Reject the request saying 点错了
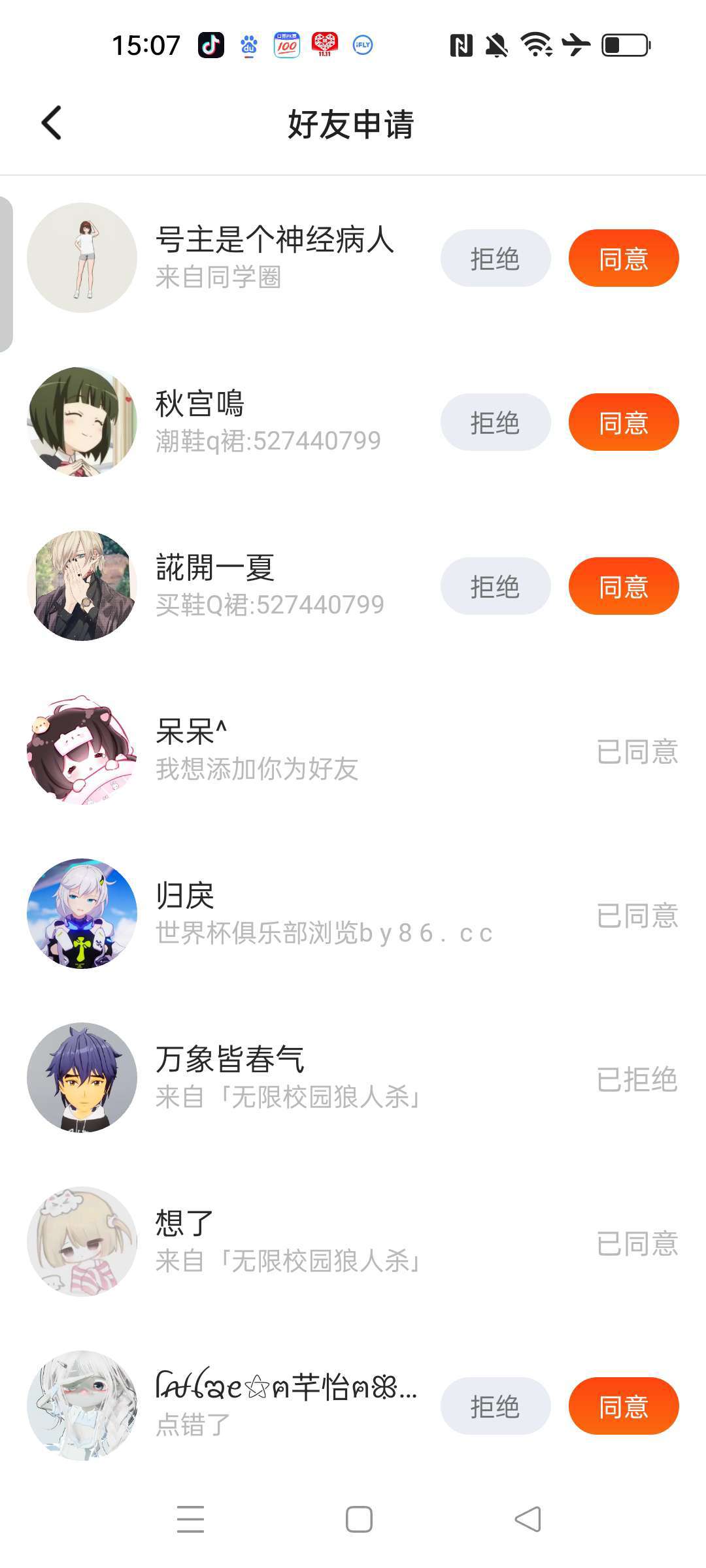The width and height of the screenshot is (706, 1568). point(495,1406)
